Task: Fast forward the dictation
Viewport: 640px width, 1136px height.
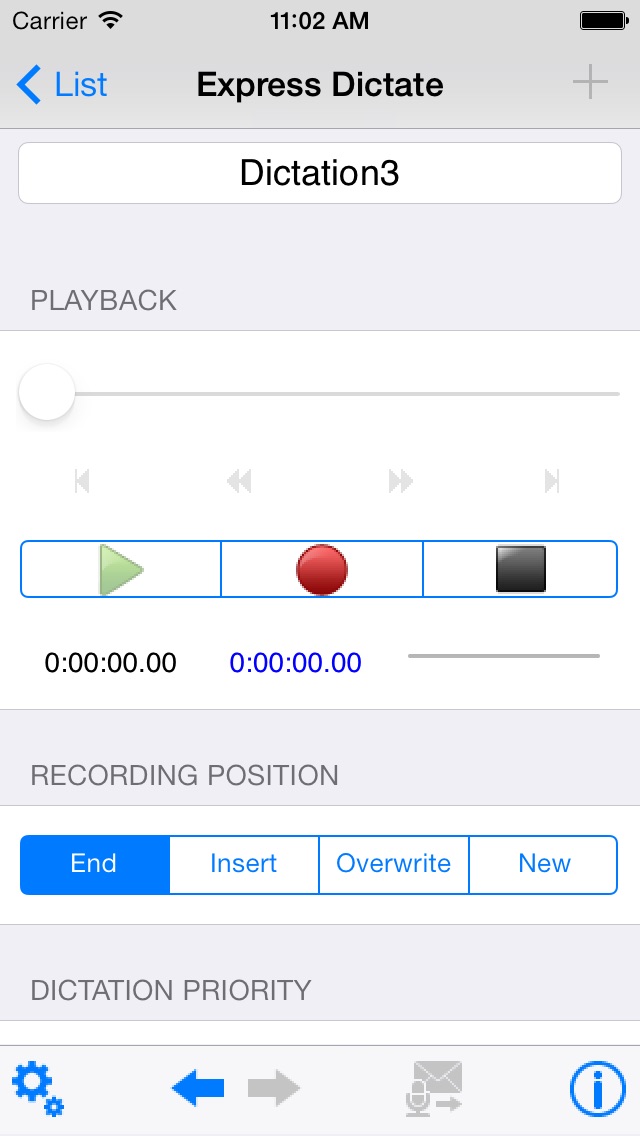Action: (401, 480)
